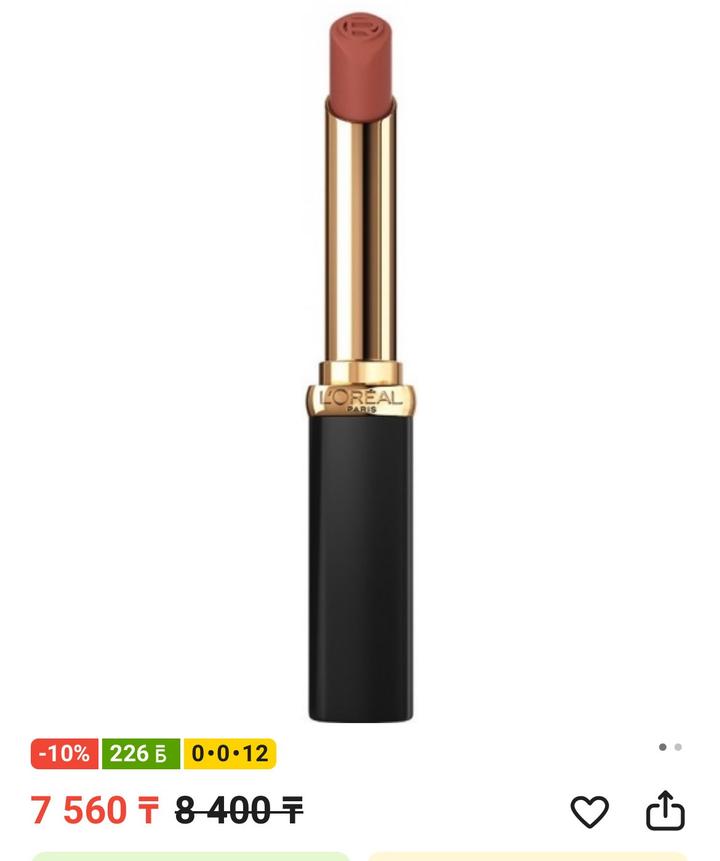Open the lipstick product photo
Screen dimensions: 720x861
(x=360, y=370)
